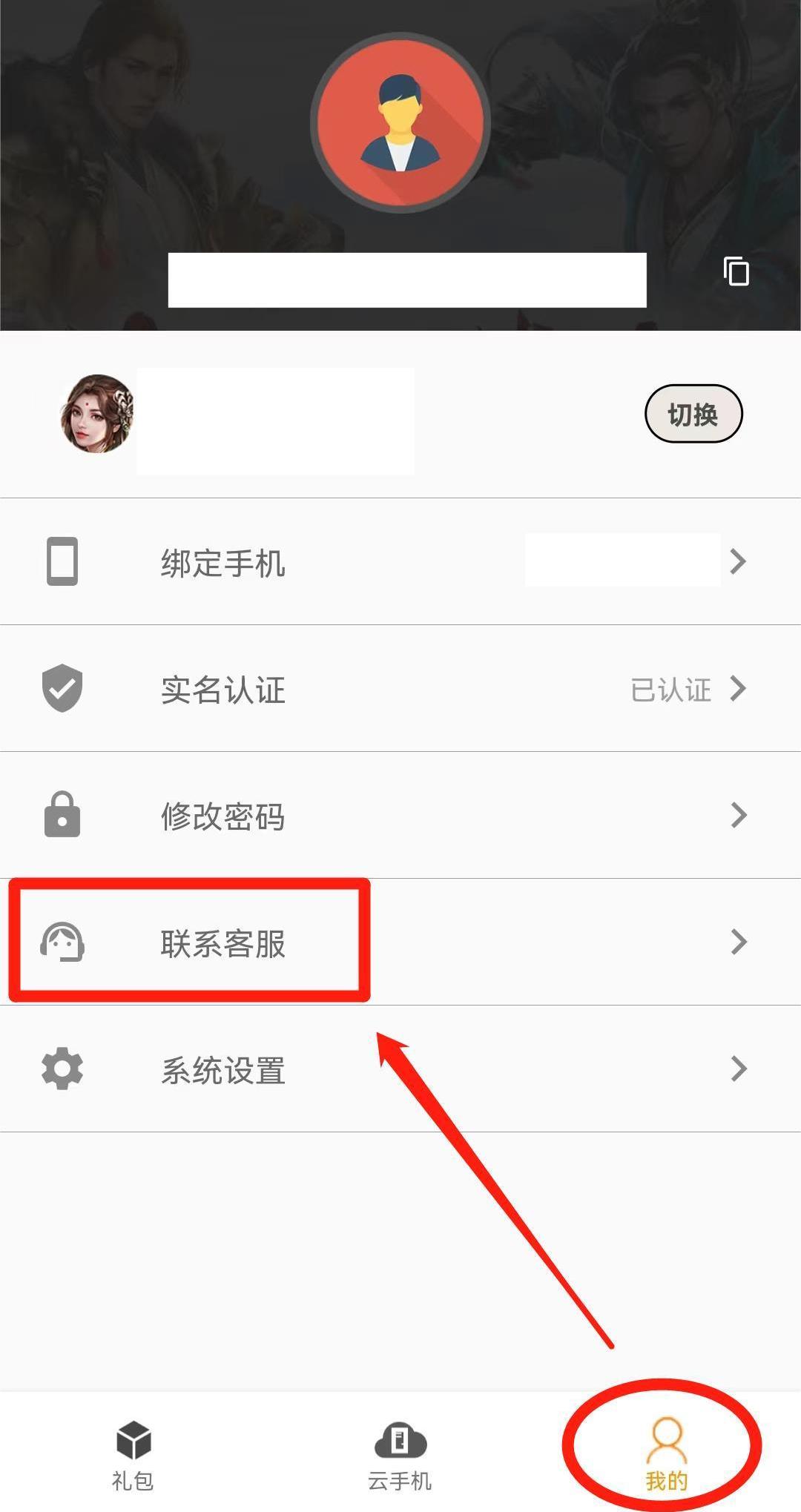Tap the headset icon beside 联系客服

tap(62, 942)
